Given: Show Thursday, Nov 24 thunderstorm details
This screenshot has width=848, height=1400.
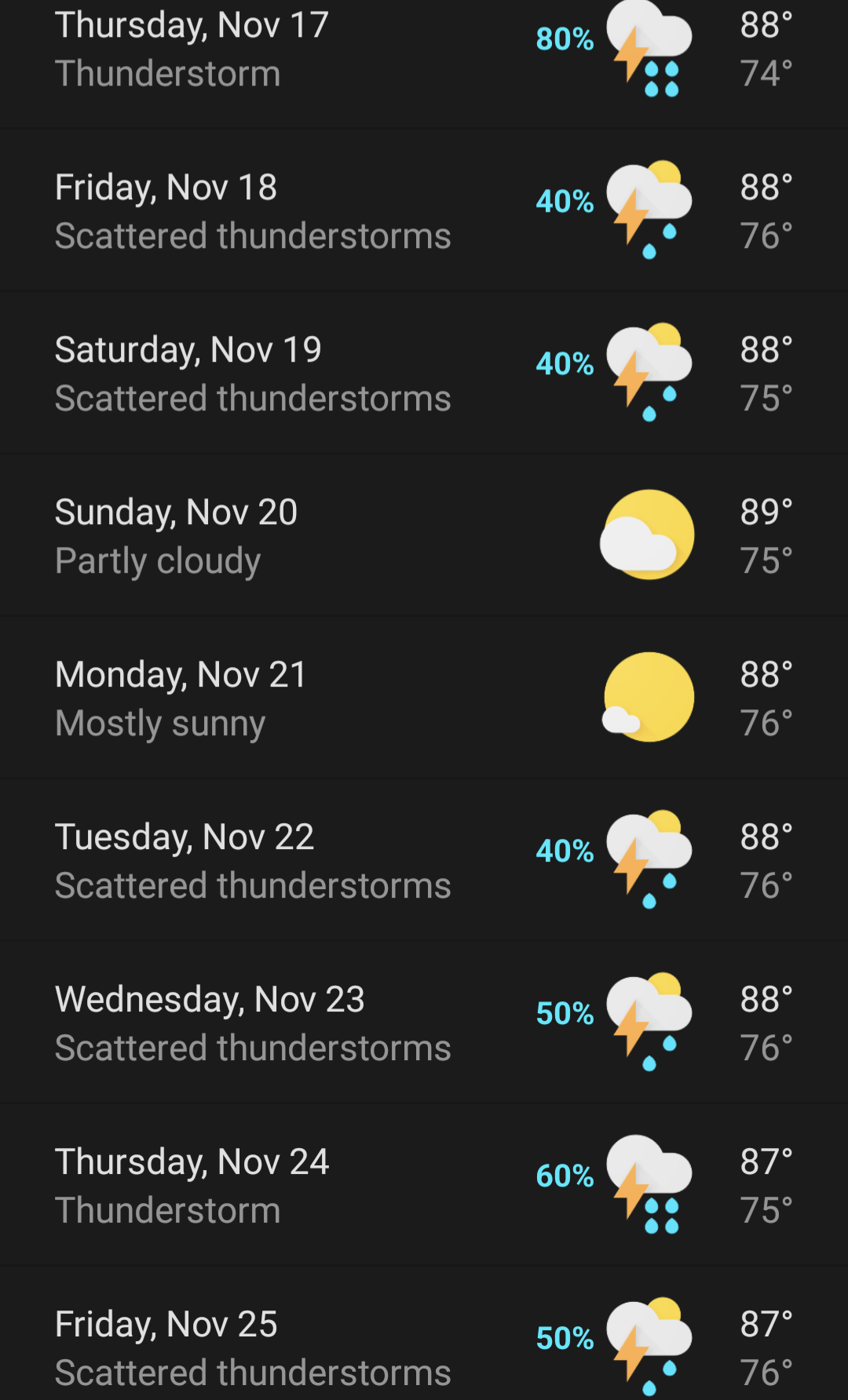Looking at the screenshot, I should click(x=424, y=1185).
